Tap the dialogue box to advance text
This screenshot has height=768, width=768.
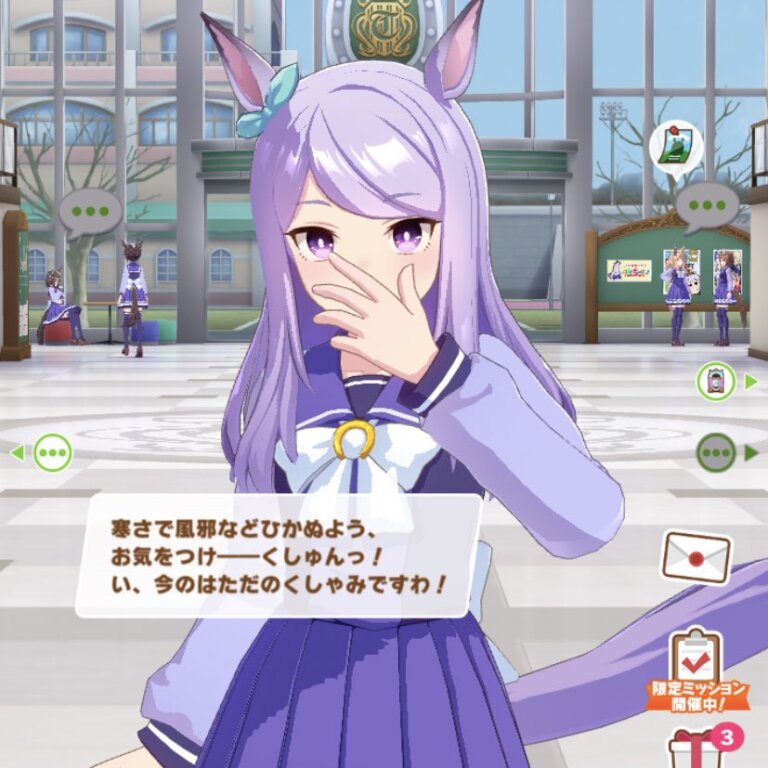[278, 555]
